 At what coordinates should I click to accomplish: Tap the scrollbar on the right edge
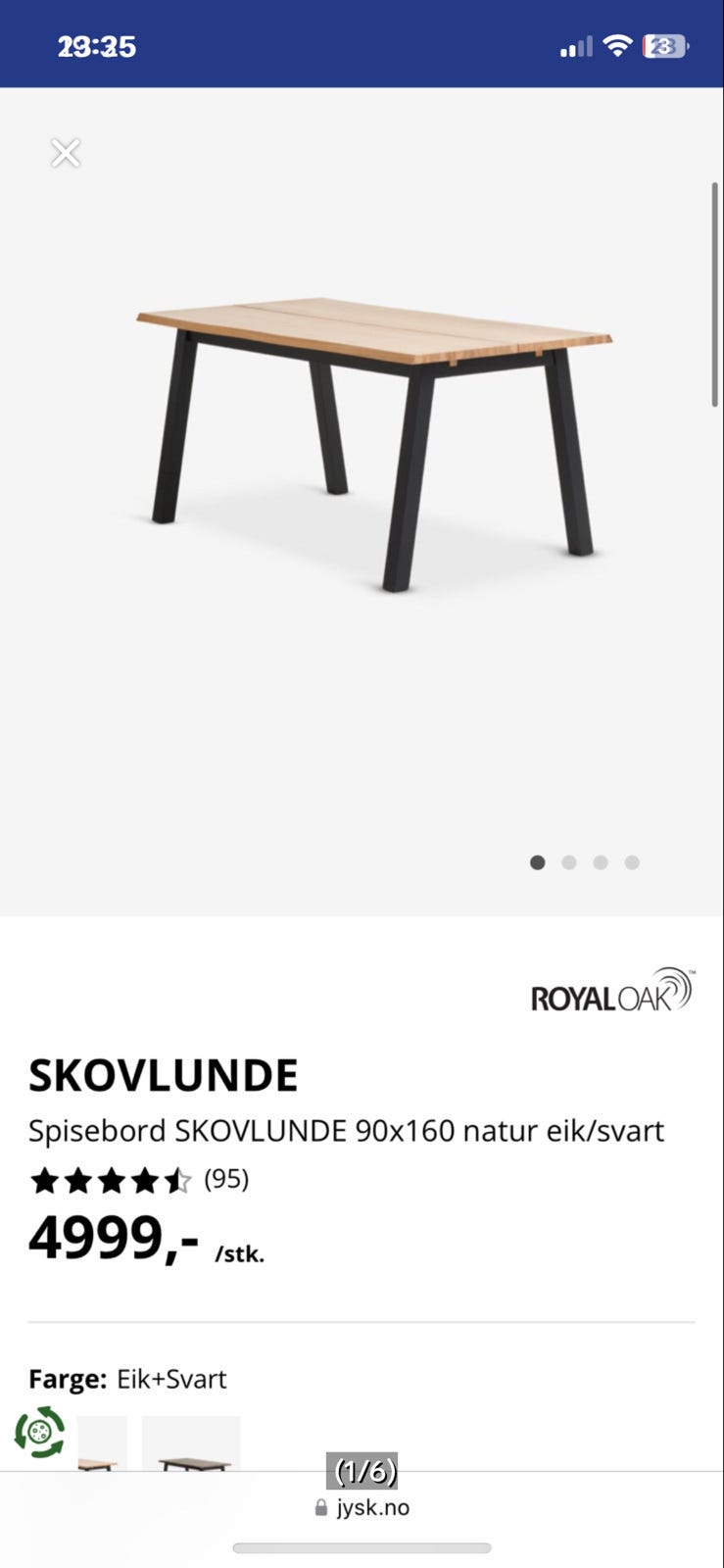coord(713,294)
